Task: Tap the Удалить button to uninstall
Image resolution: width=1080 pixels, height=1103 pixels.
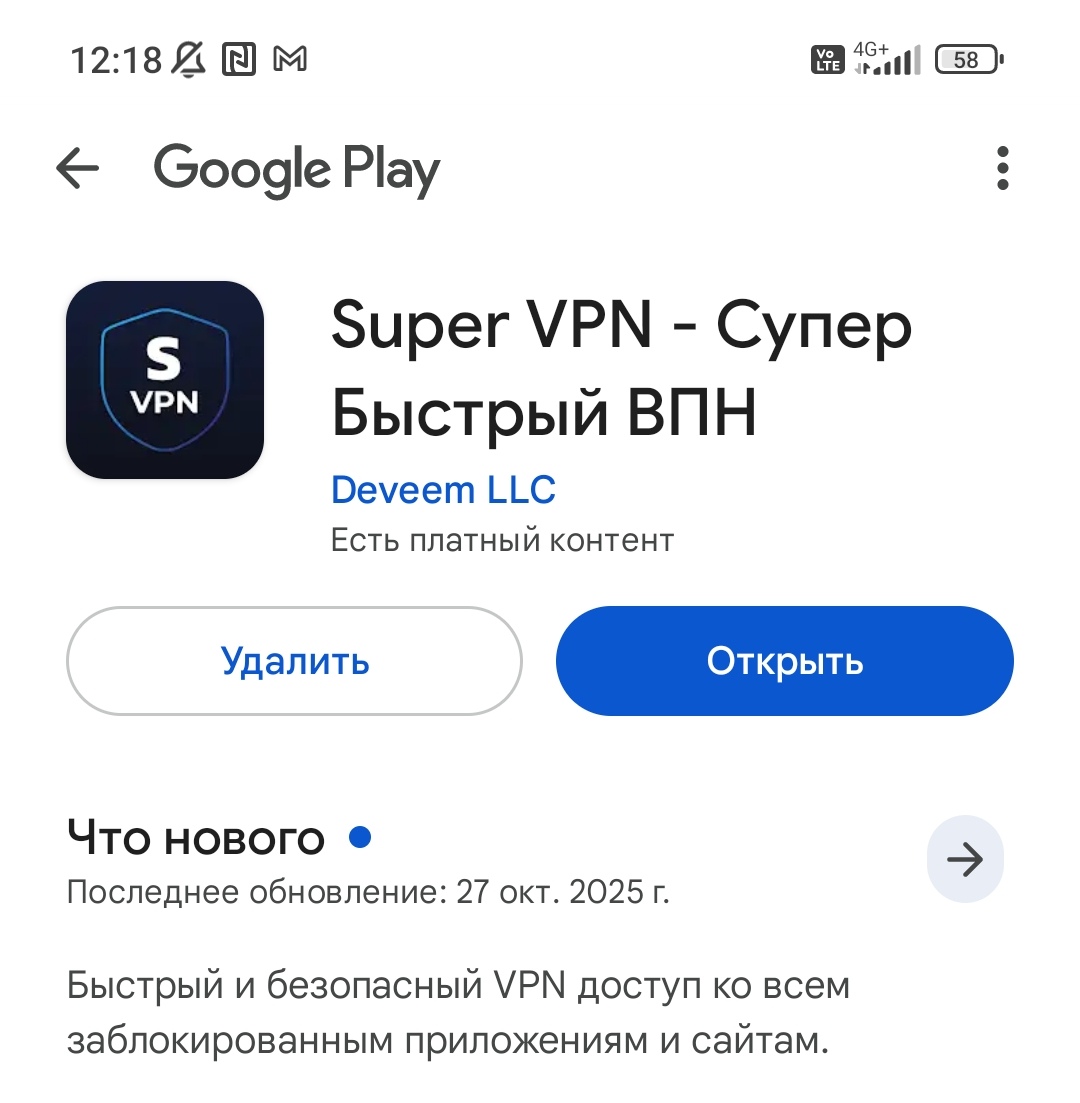Action: [294, 661]
